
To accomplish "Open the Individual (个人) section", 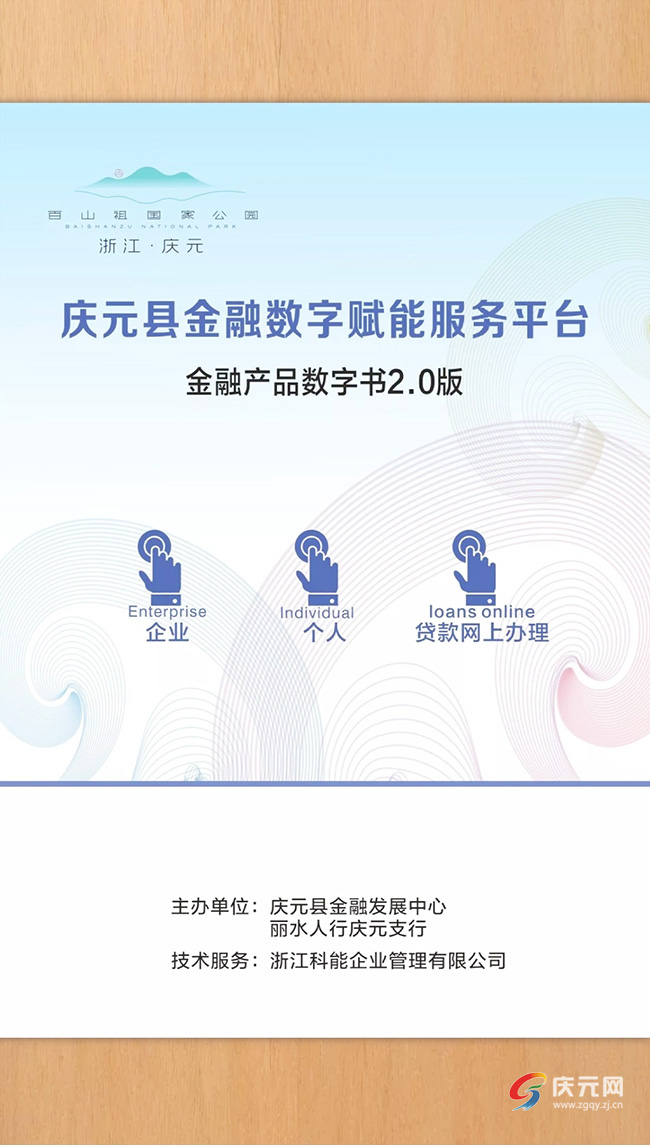I will [319, 587].
